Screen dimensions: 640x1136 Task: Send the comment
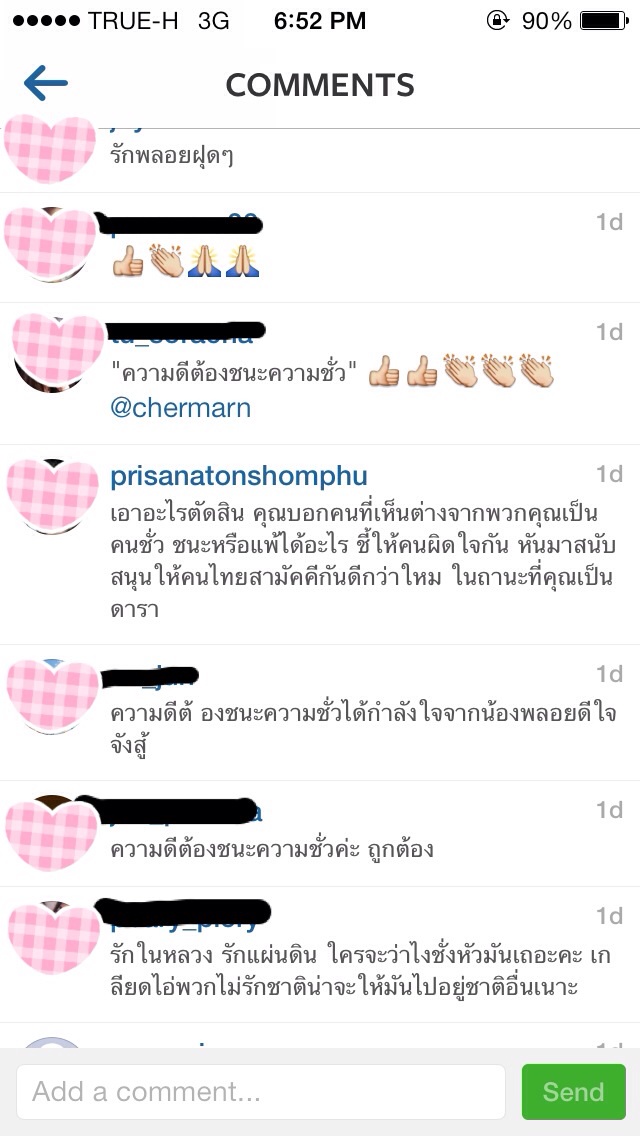573,1092
